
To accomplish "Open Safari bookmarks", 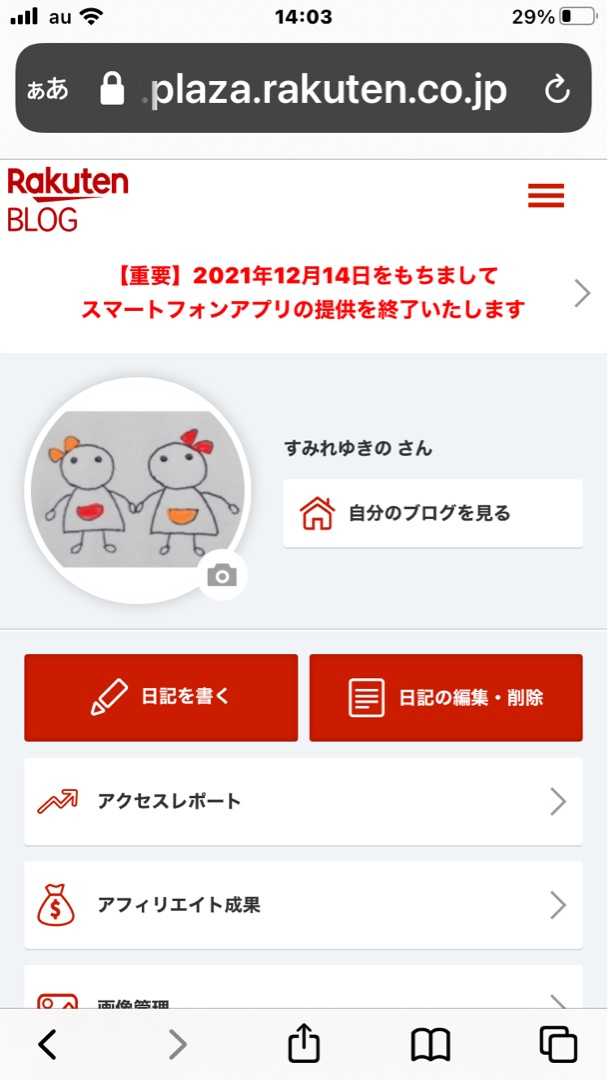I will (431, 1044).
